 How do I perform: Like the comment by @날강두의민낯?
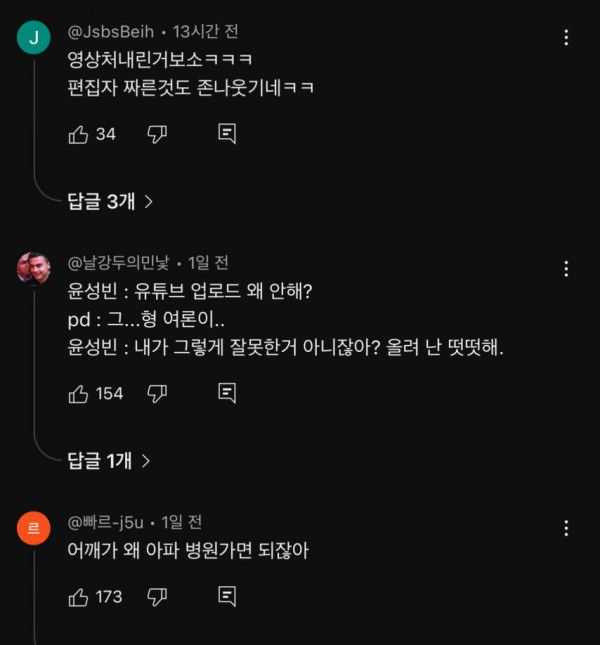[79, 394]
